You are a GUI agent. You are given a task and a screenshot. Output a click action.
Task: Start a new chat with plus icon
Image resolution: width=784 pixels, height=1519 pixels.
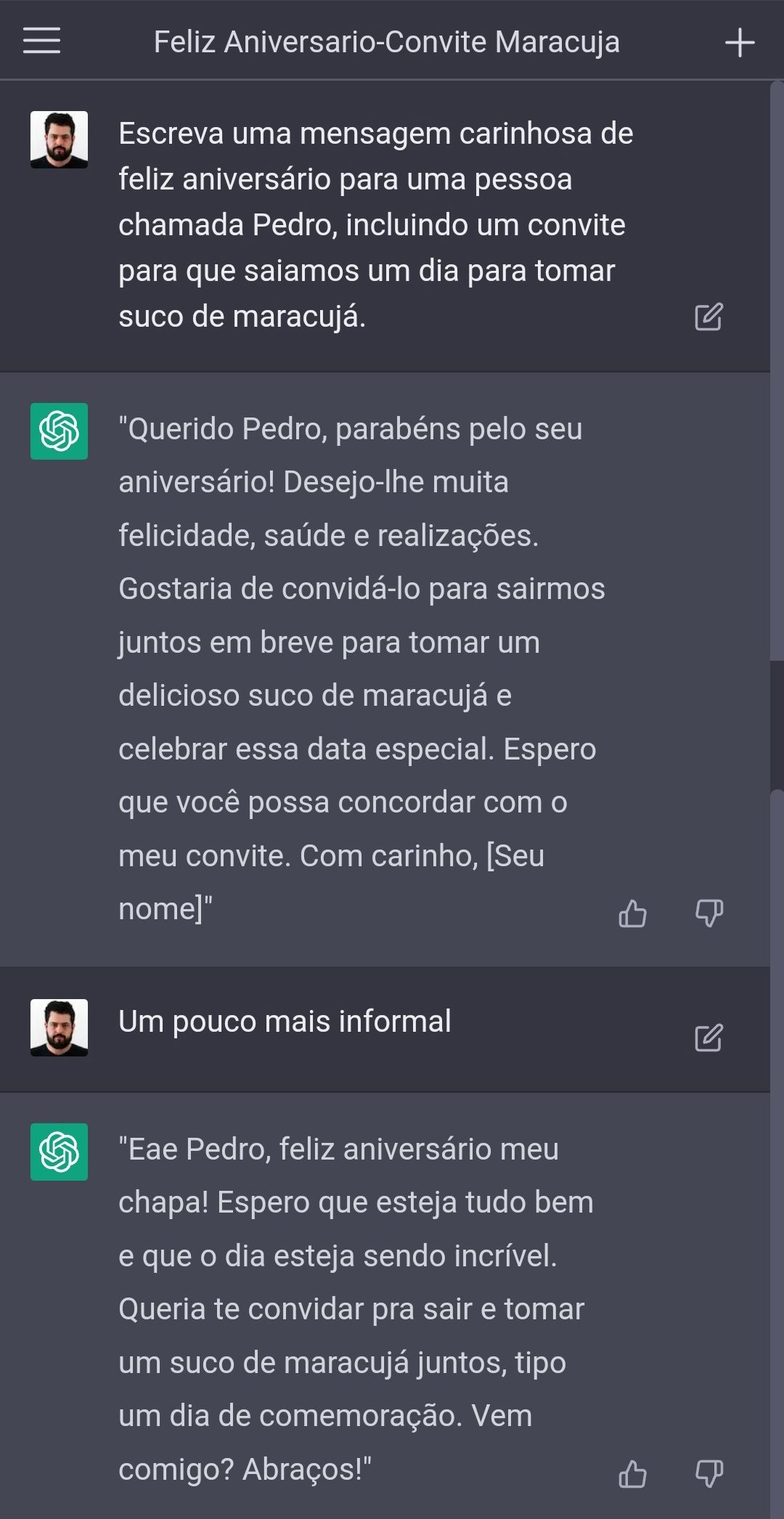[x=740, y=42]
